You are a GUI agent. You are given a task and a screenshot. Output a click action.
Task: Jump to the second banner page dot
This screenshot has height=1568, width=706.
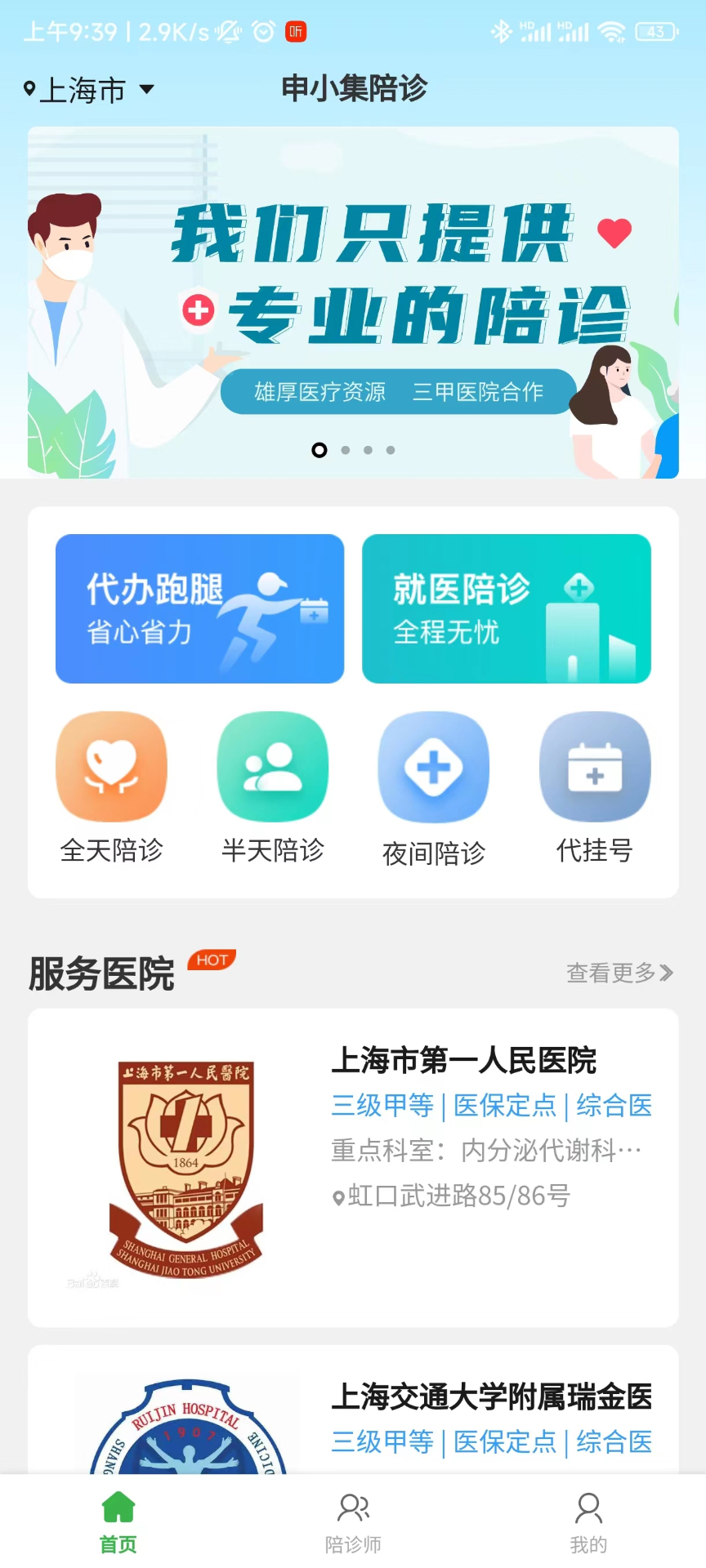[x=346, y=450]
